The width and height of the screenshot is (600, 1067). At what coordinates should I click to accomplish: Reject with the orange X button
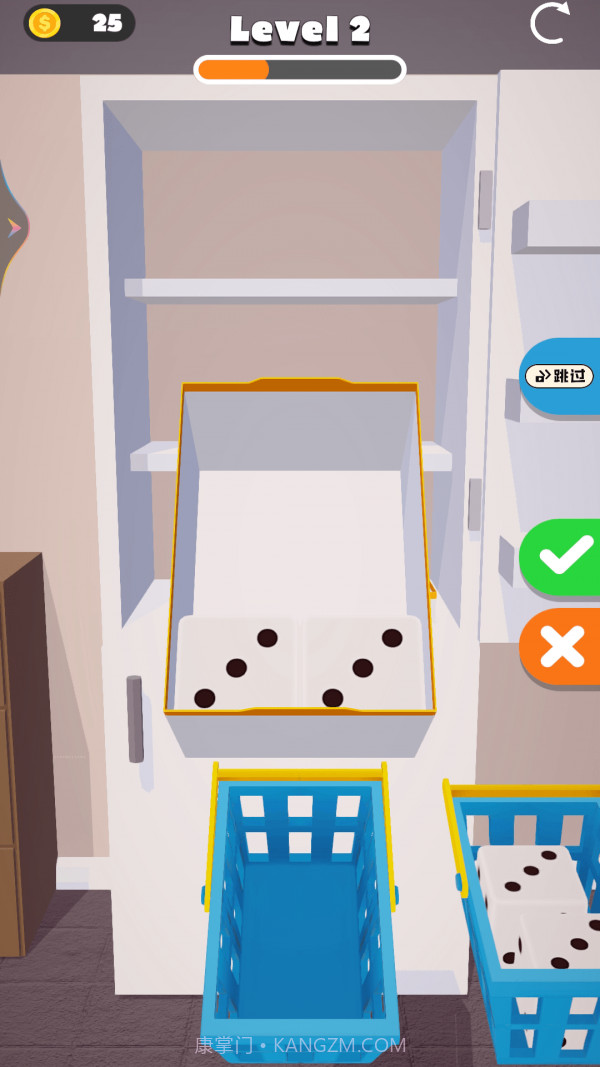coord(562,648)
